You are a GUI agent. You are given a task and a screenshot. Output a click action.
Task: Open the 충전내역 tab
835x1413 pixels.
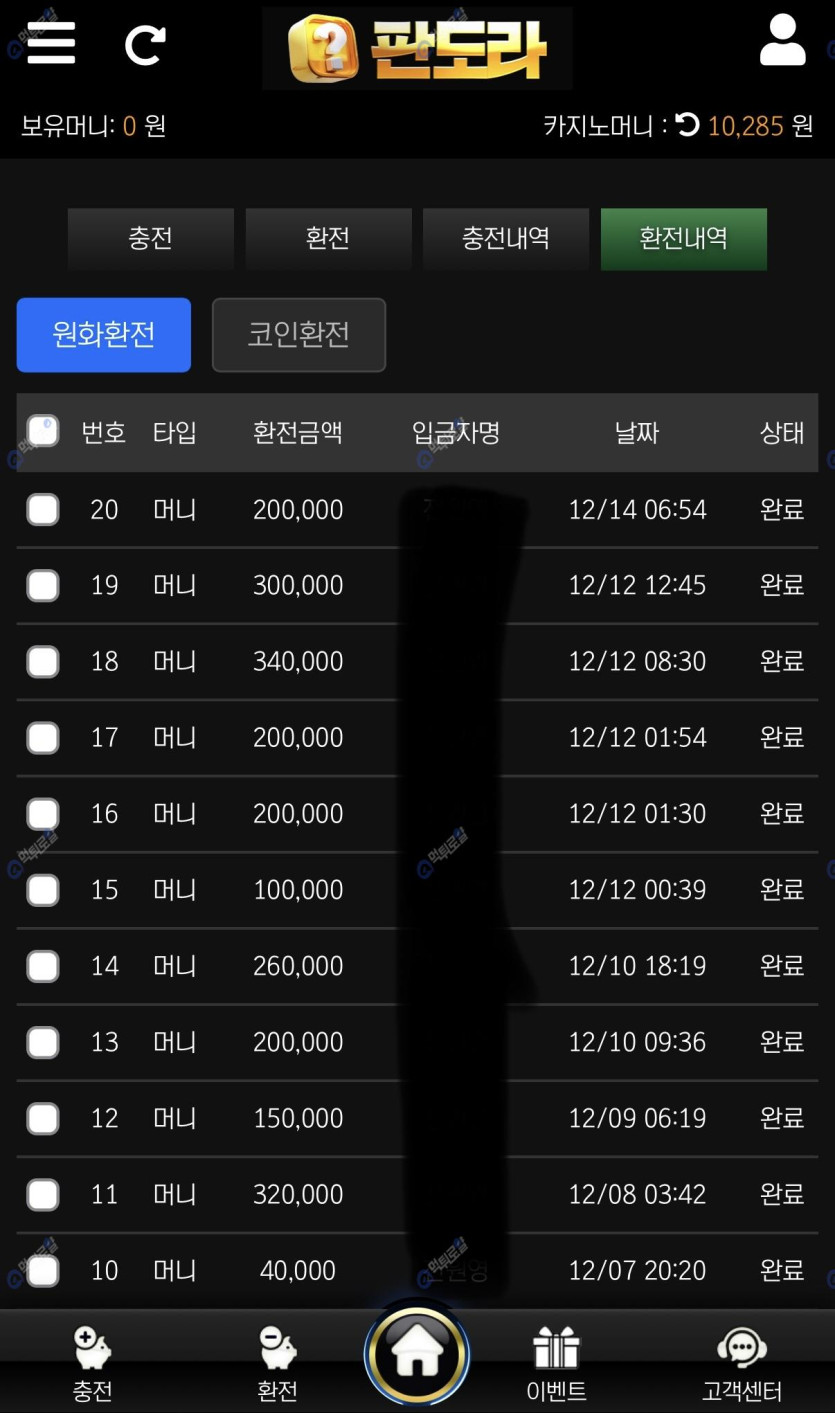(x=506, y=239)
